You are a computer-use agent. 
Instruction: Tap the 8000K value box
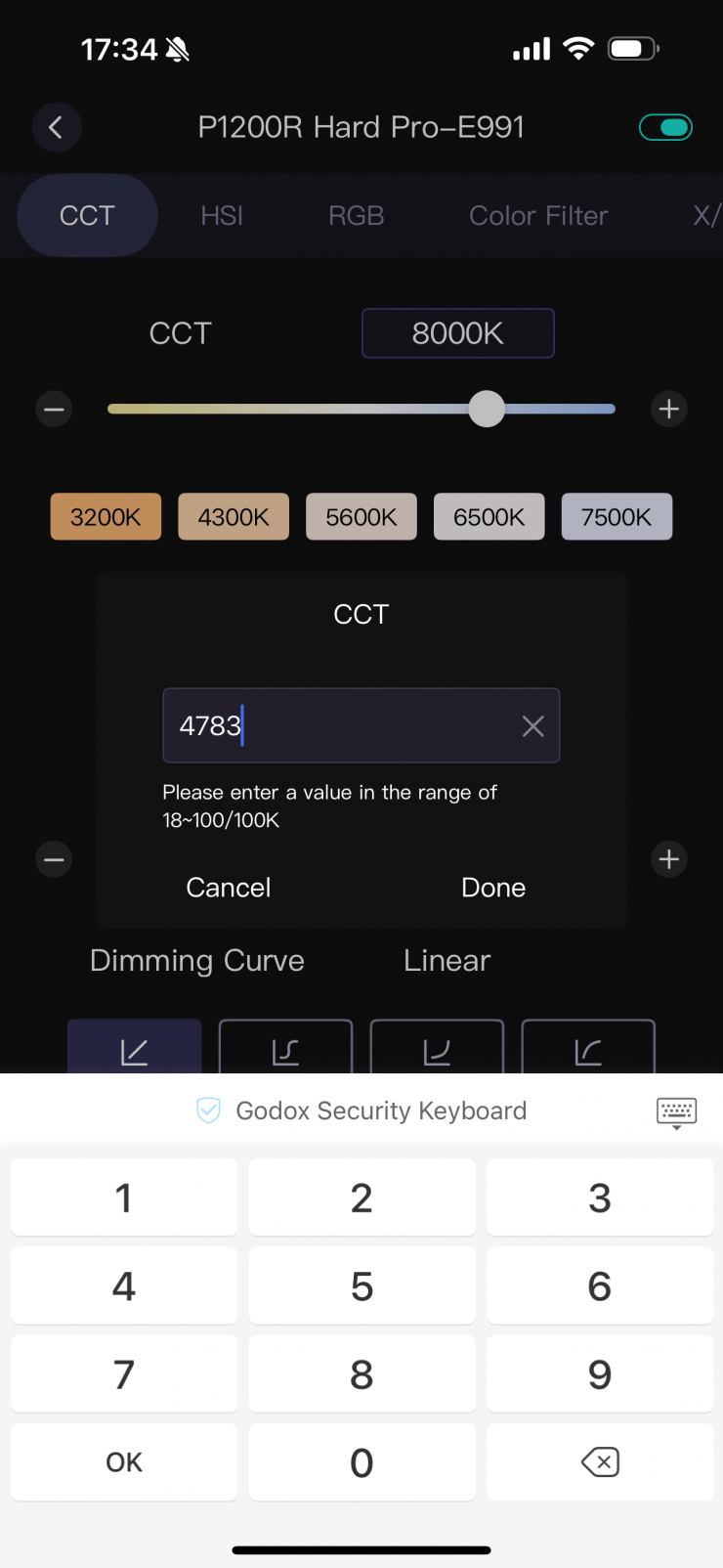457,333
